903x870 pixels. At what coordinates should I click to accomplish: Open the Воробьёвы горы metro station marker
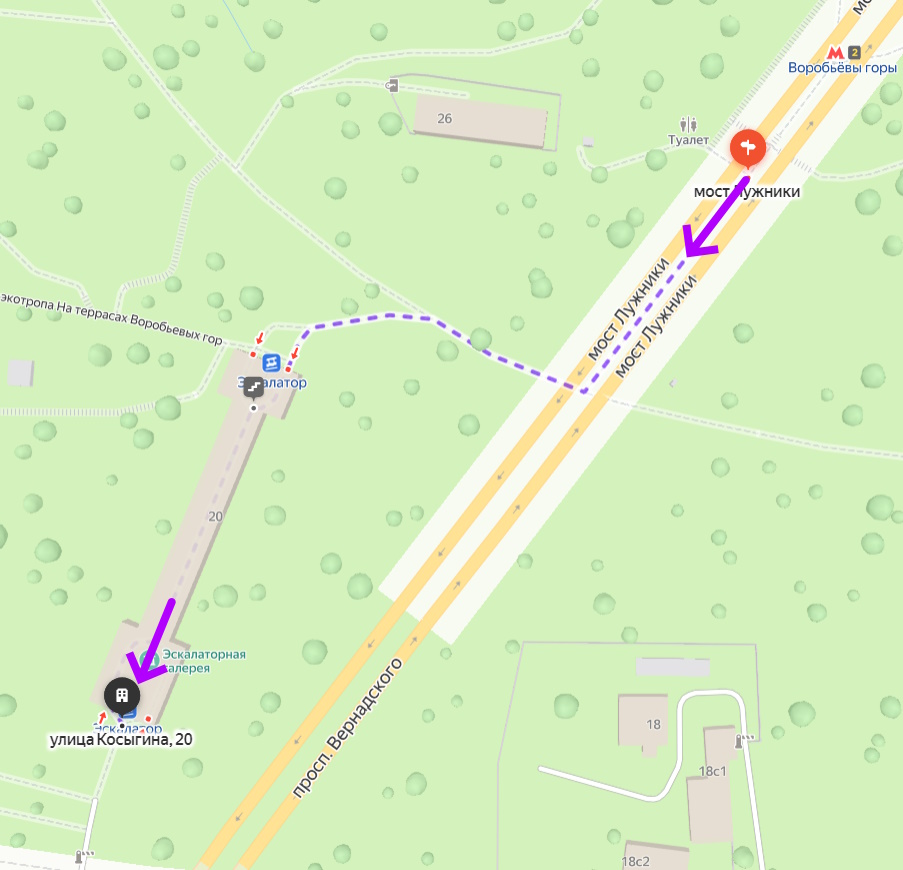(835, 52)
